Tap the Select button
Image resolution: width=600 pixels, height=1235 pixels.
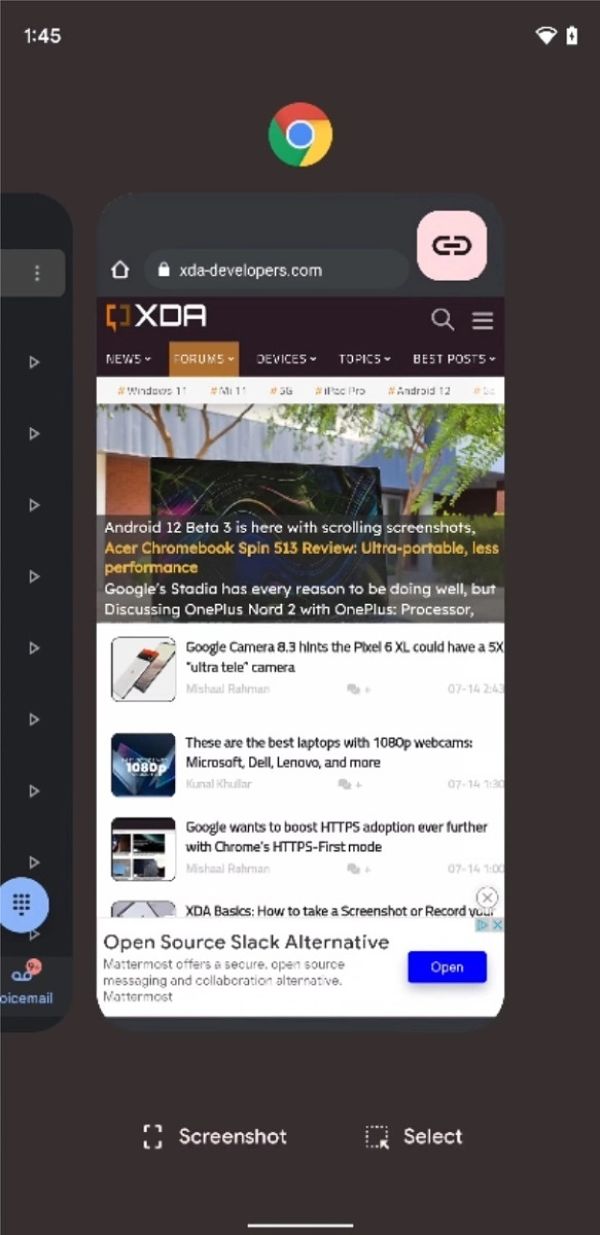pos(414,1136)
